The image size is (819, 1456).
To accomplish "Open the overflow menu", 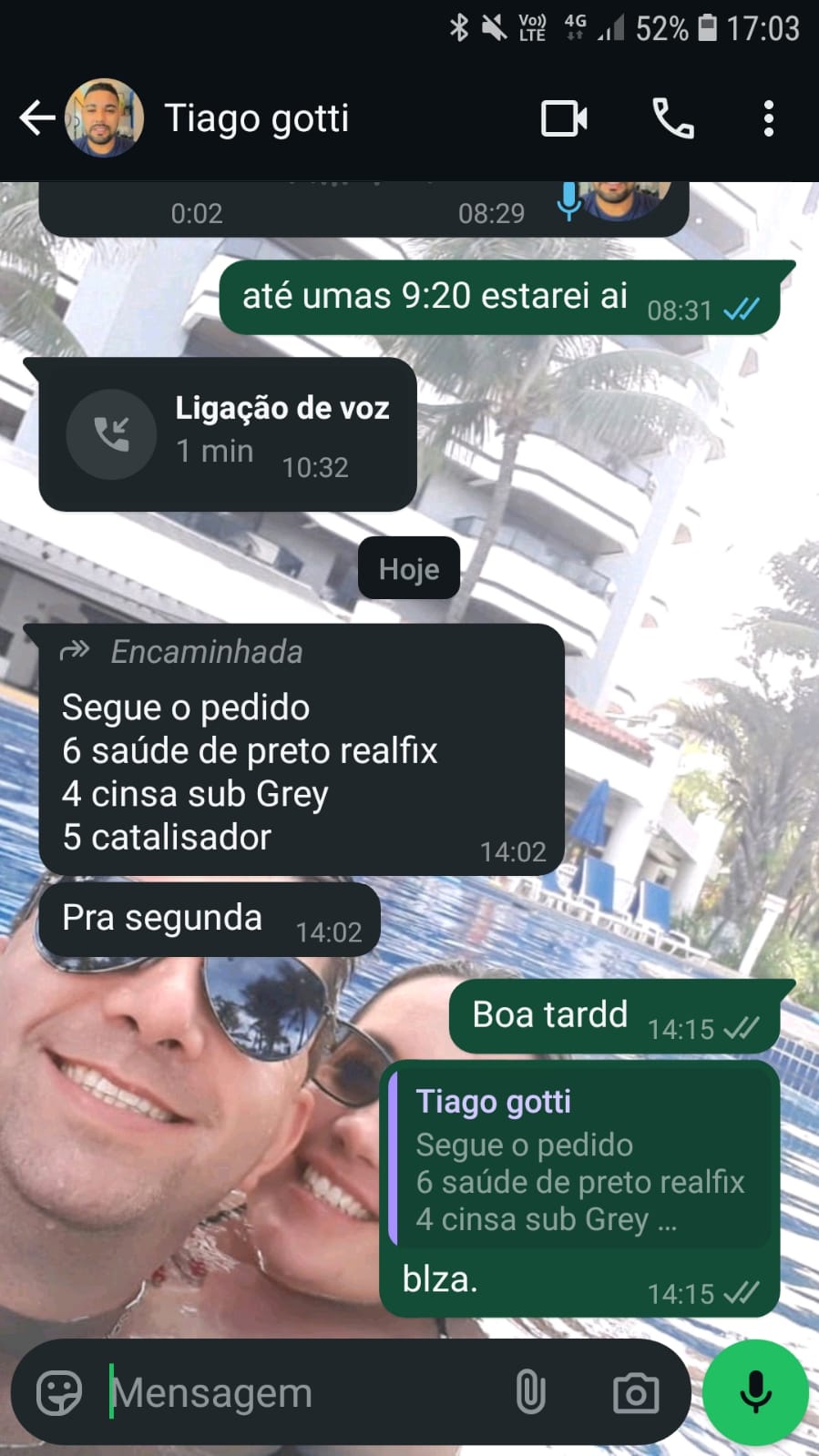I will 768,118.
